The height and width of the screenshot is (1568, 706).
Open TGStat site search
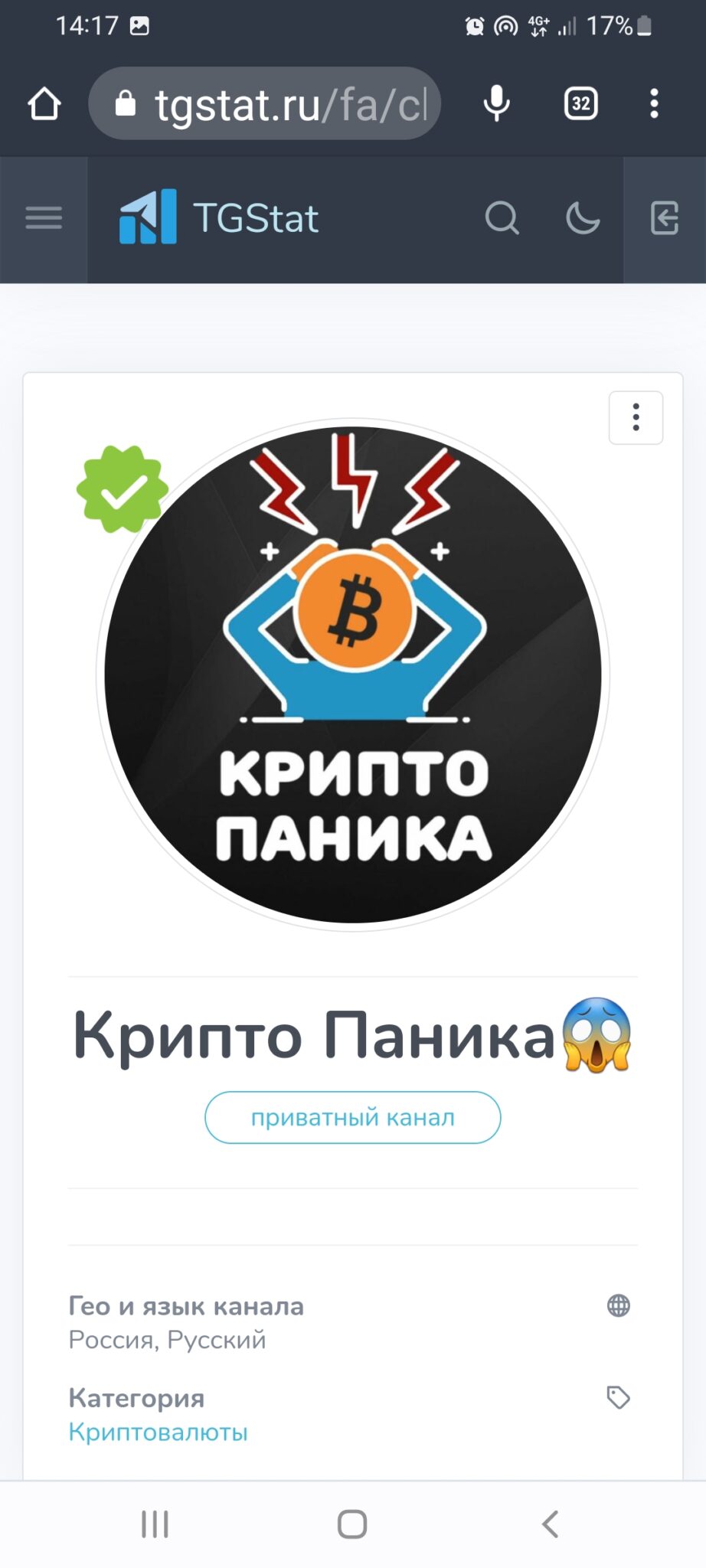502,218
